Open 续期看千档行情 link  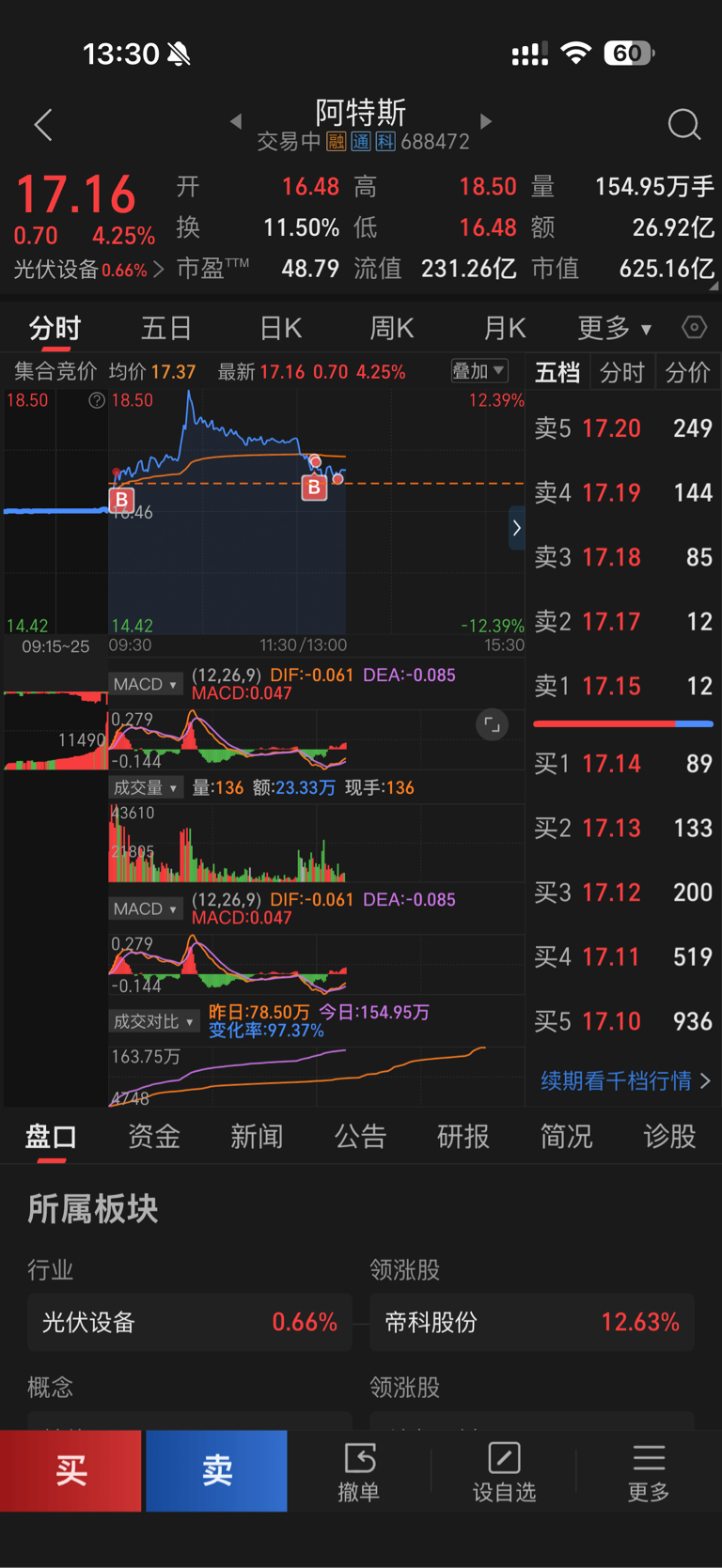click(x=623, y=1081)
